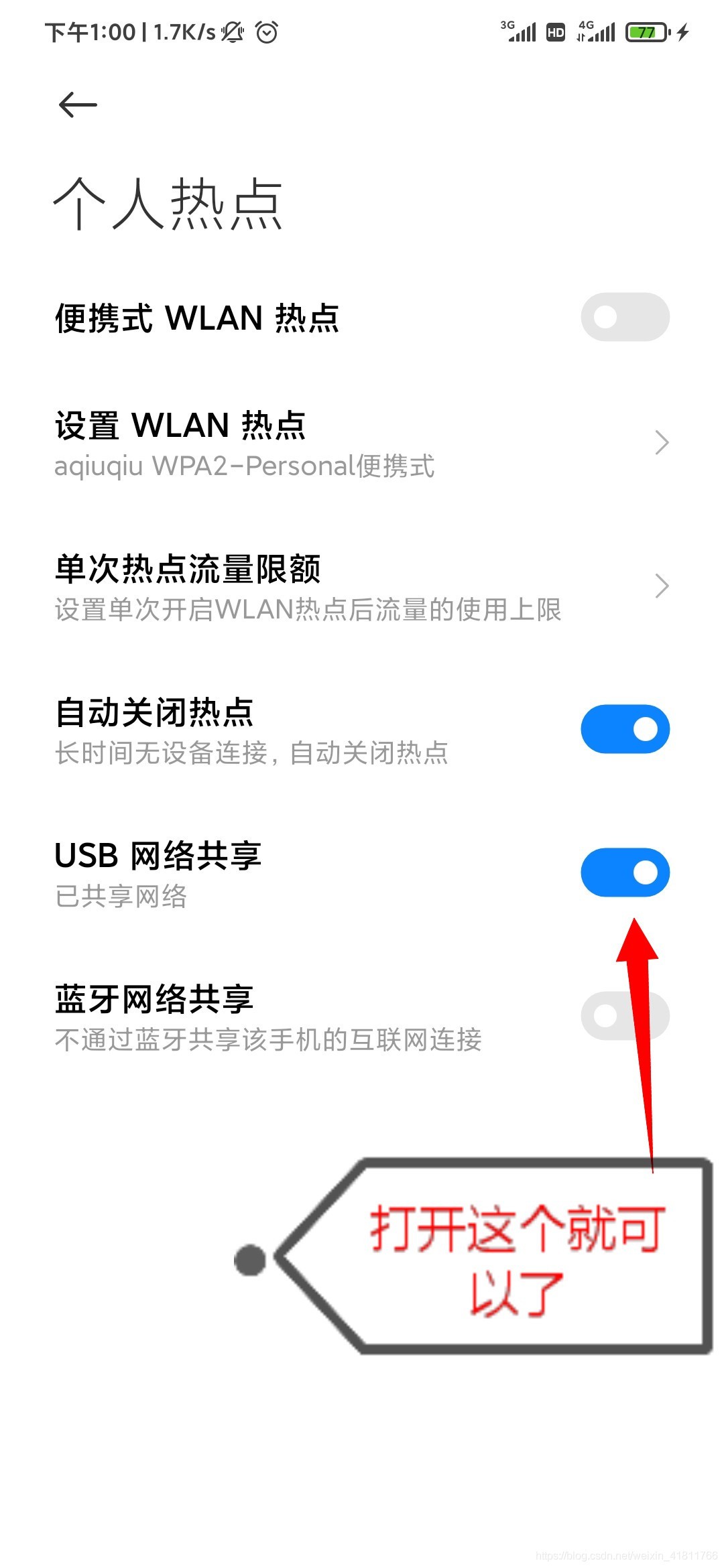This screenshot has width=724, height=1568.
Task: Turn on the 蓝牙网络共享 switch
Action: pos(625,1016)
